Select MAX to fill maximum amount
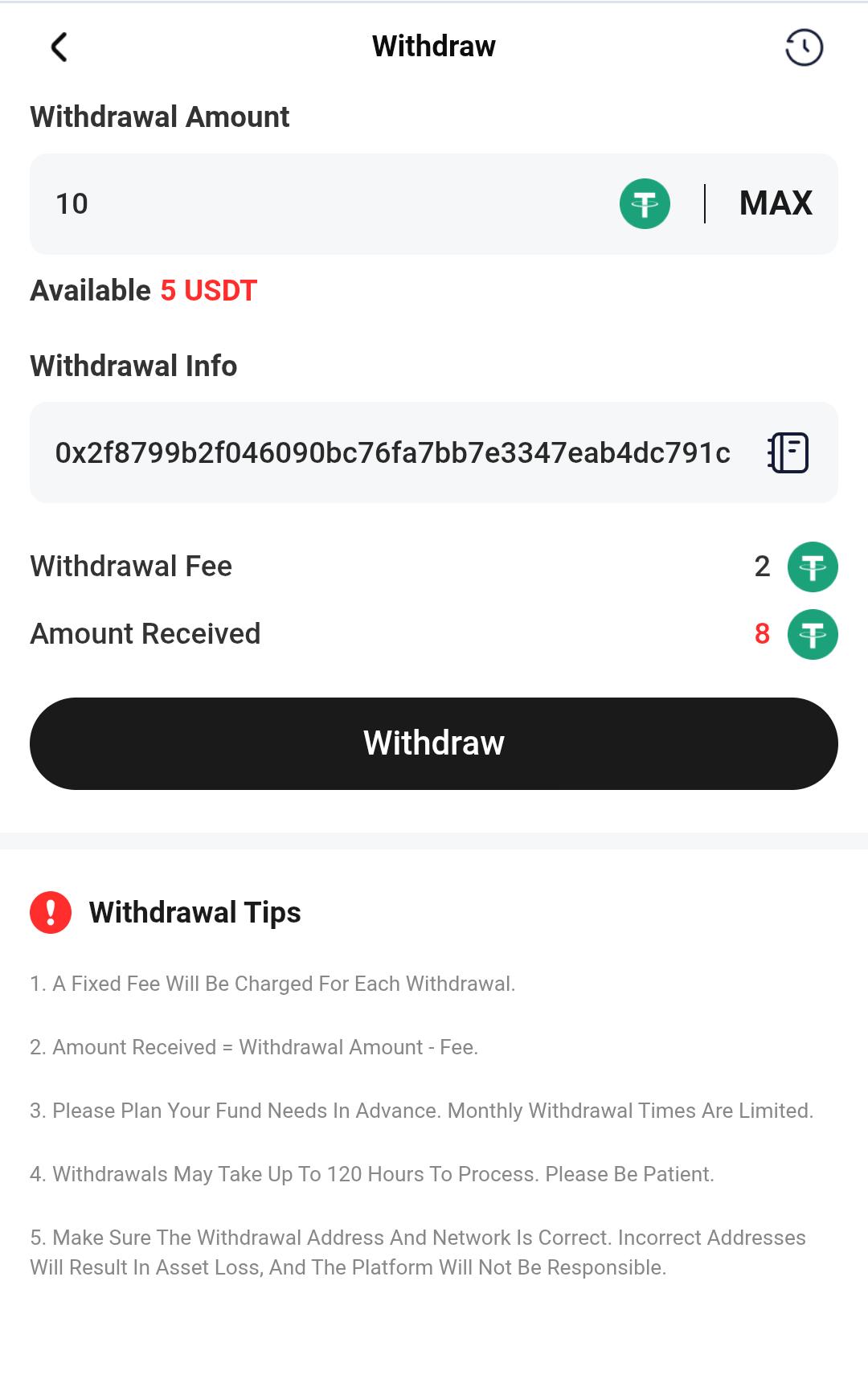The height and width of the screenshot is (1375, 868). pos(774,203)
